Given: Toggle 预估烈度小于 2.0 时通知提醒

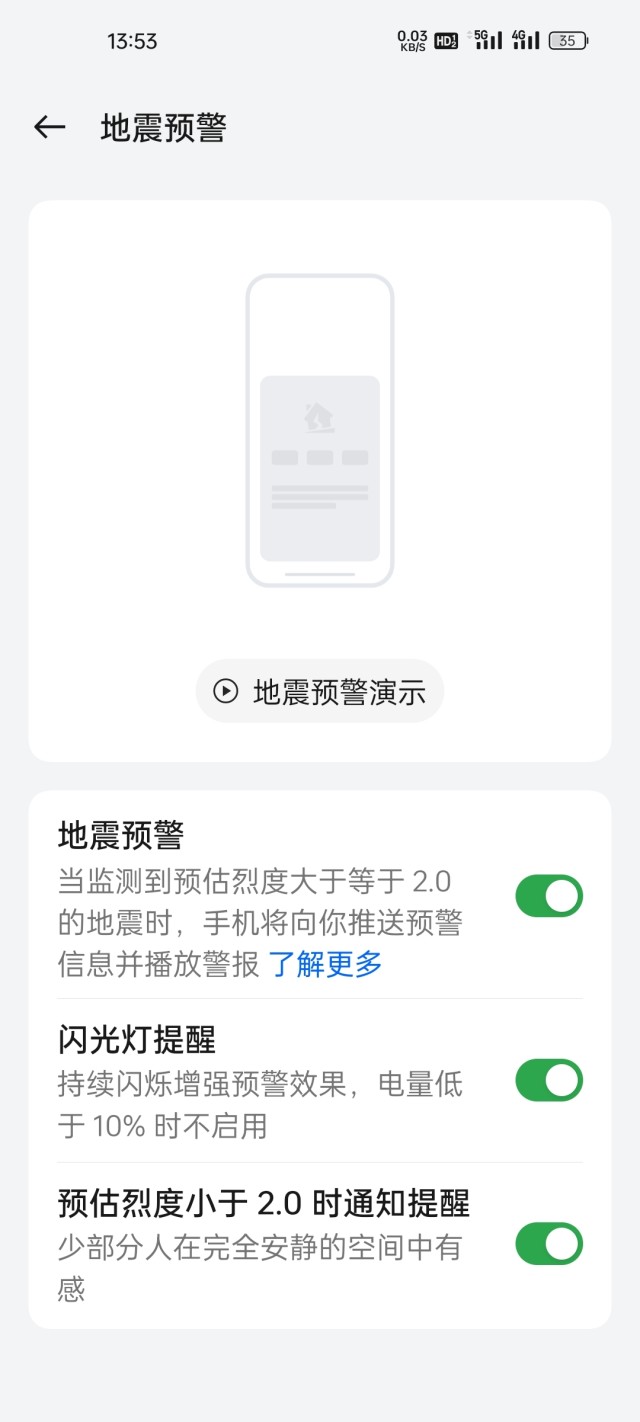Looking at the screenshot, I should click(548, 1244).
